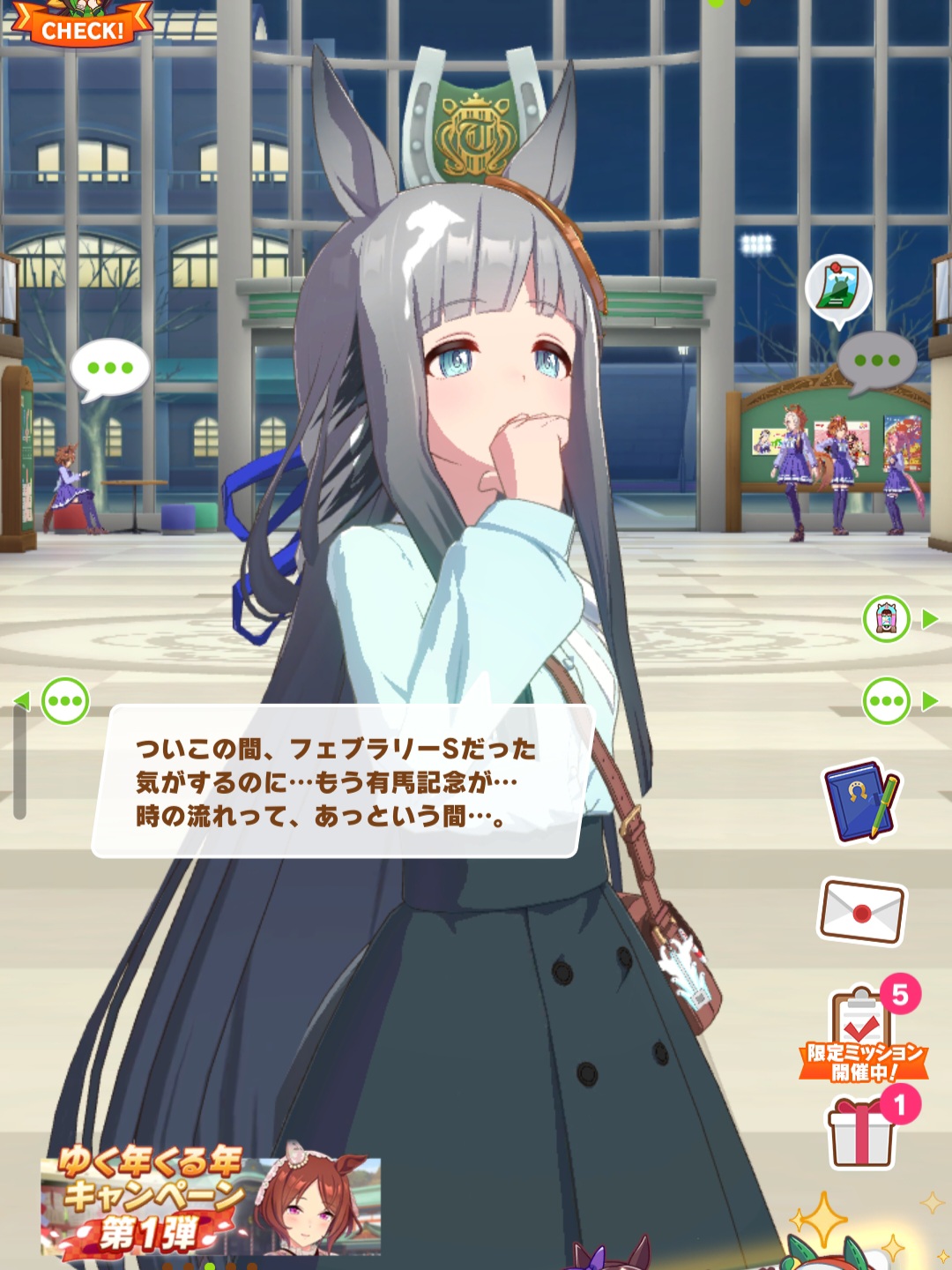Open the limited missions clipboard

pyautogui.click(x=863, y=1034)
